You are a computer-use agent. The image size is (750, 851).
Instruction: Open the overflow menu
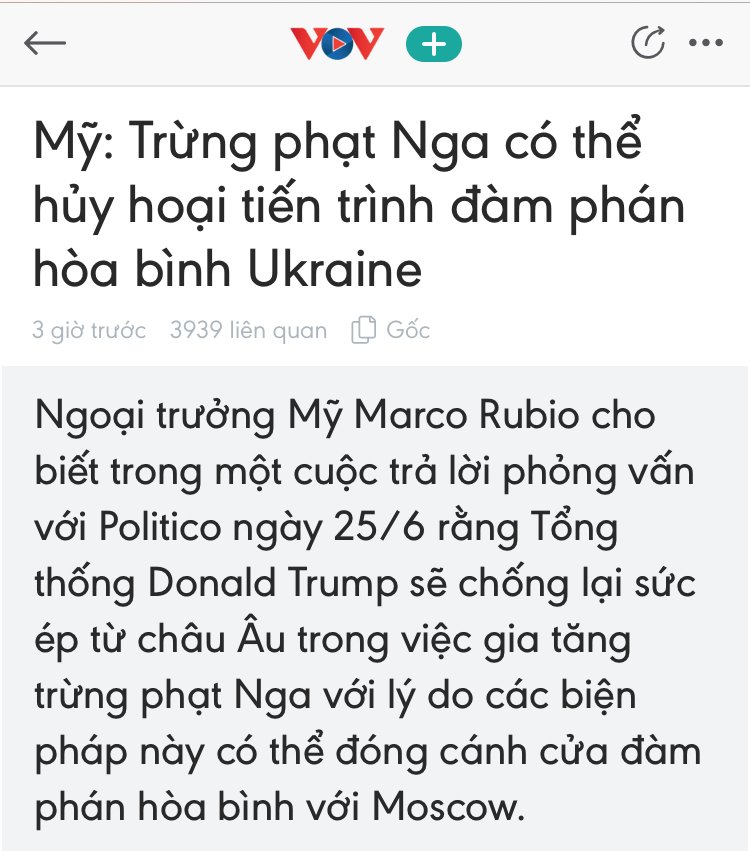706,44
